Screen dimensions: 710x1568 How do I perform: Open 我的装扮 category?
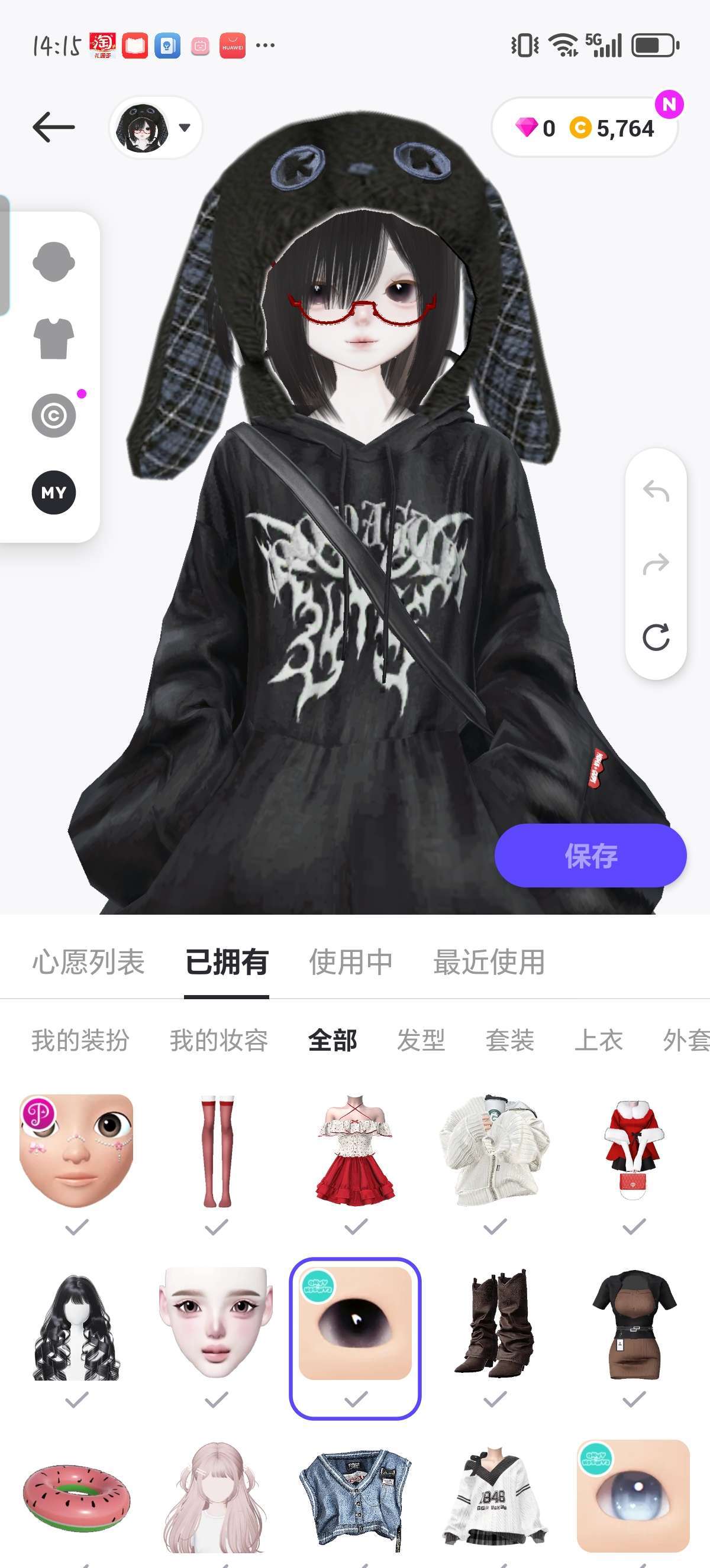pyautogui.click(x=80, y=1040)
